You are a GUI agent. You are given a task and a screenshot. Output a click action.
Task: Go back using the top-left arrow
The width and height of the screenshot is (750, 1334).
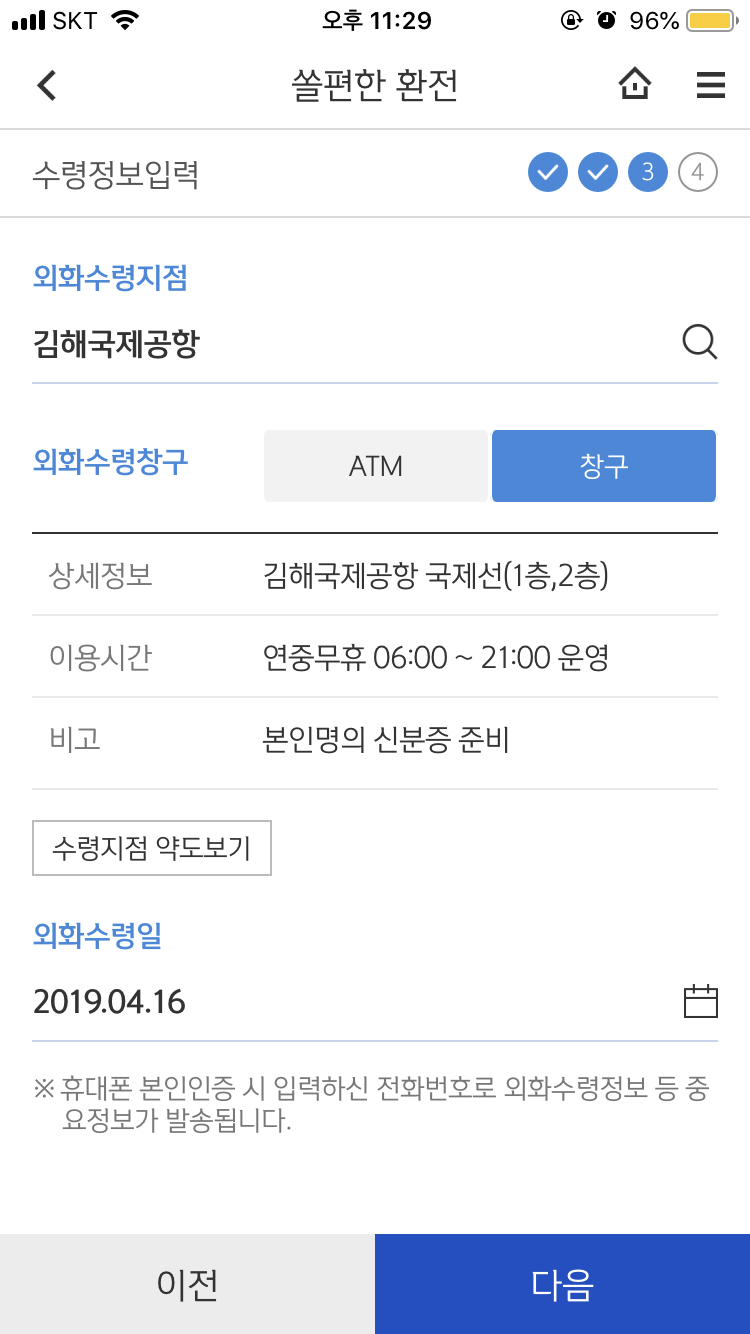click(x=46, y=85)
